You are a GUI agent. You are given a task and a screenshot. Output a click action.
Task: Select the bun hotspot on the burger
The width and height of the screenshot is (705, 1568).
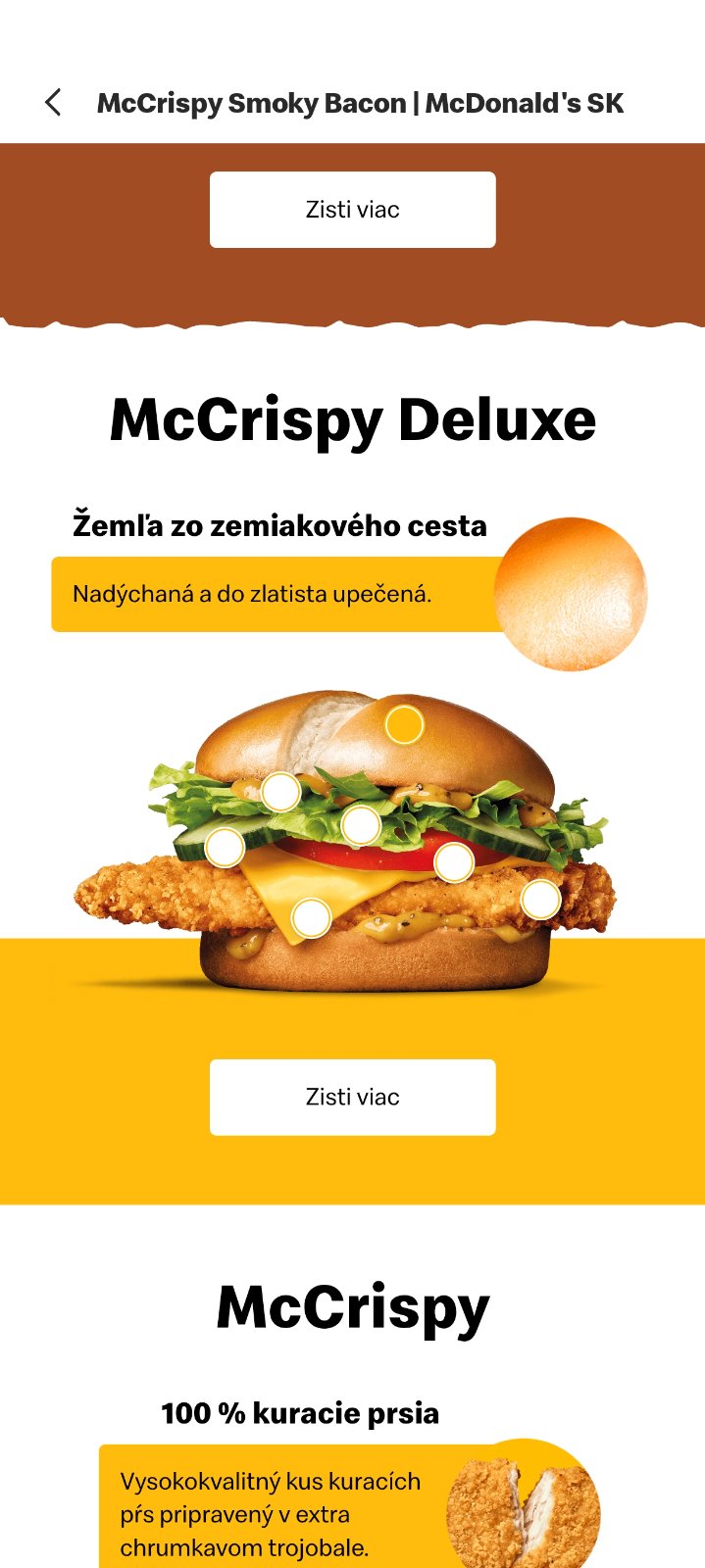point(404,725)
